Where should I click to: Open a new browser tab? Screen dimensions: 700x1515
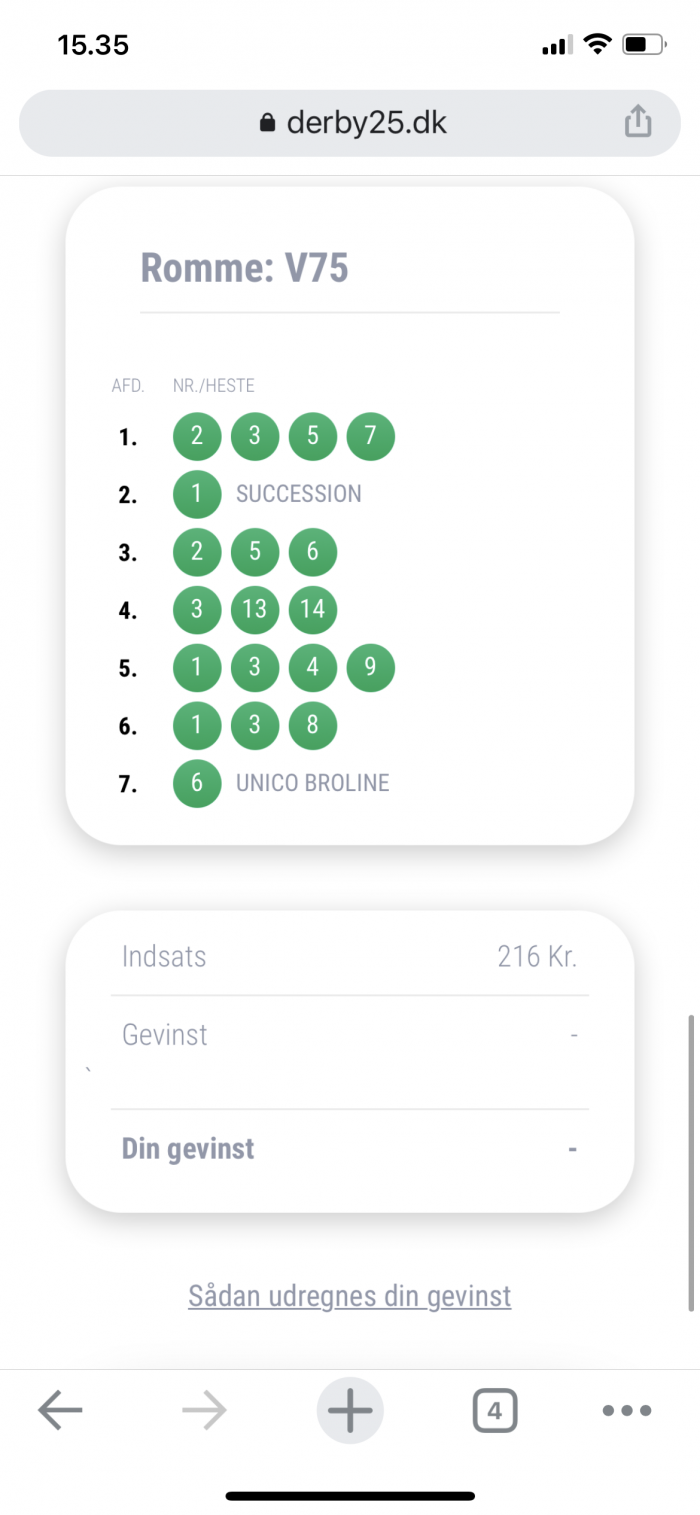pos(350,1411)
